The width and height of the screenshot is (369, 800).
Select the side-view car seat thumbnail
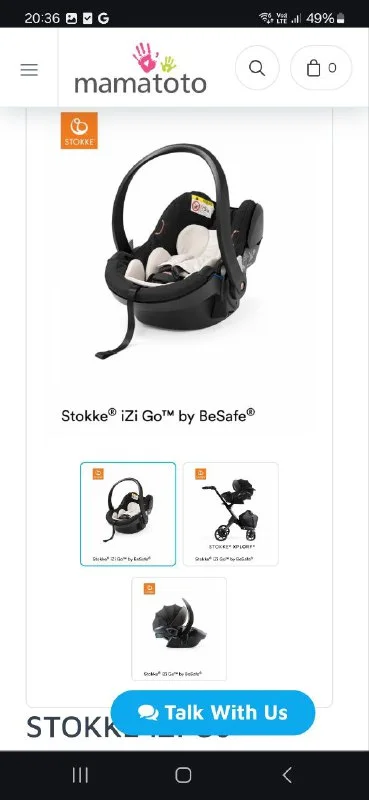coord(179,629)
